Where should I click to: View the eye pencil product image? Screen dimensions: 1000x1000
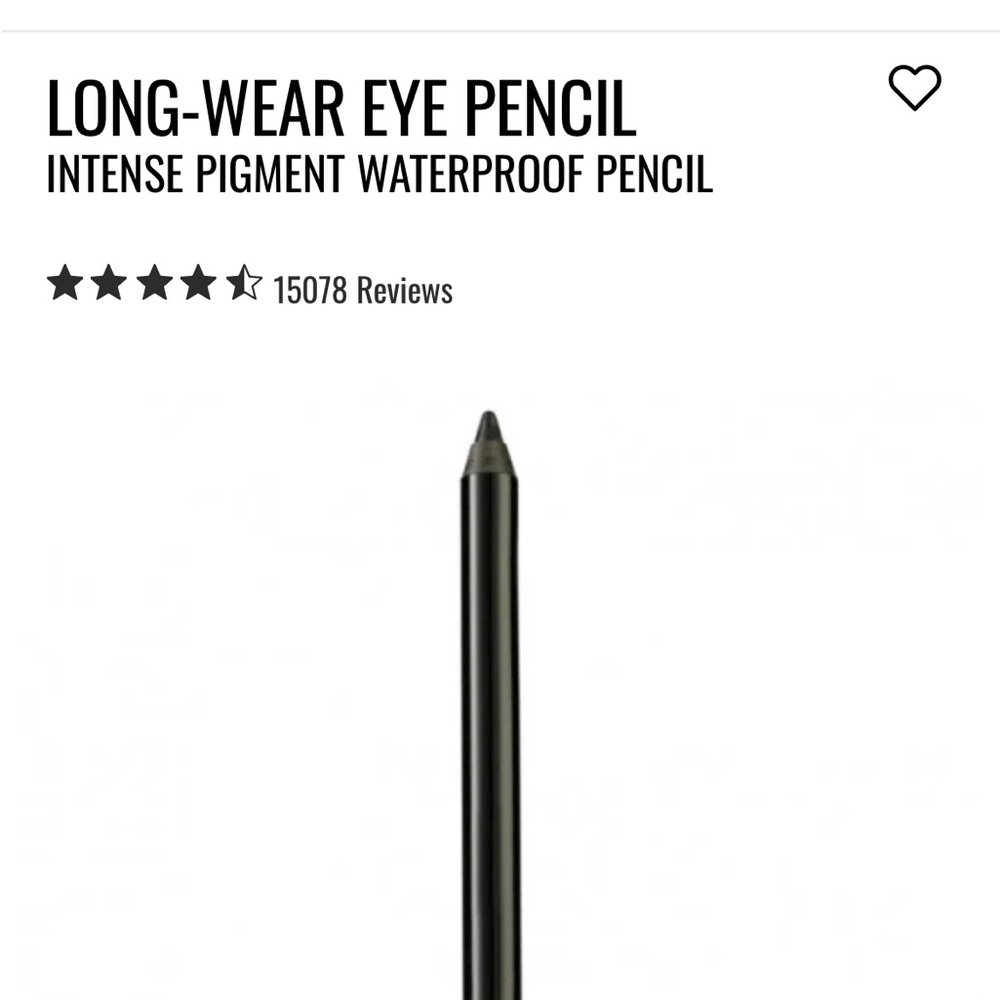(x=490, y=700)
